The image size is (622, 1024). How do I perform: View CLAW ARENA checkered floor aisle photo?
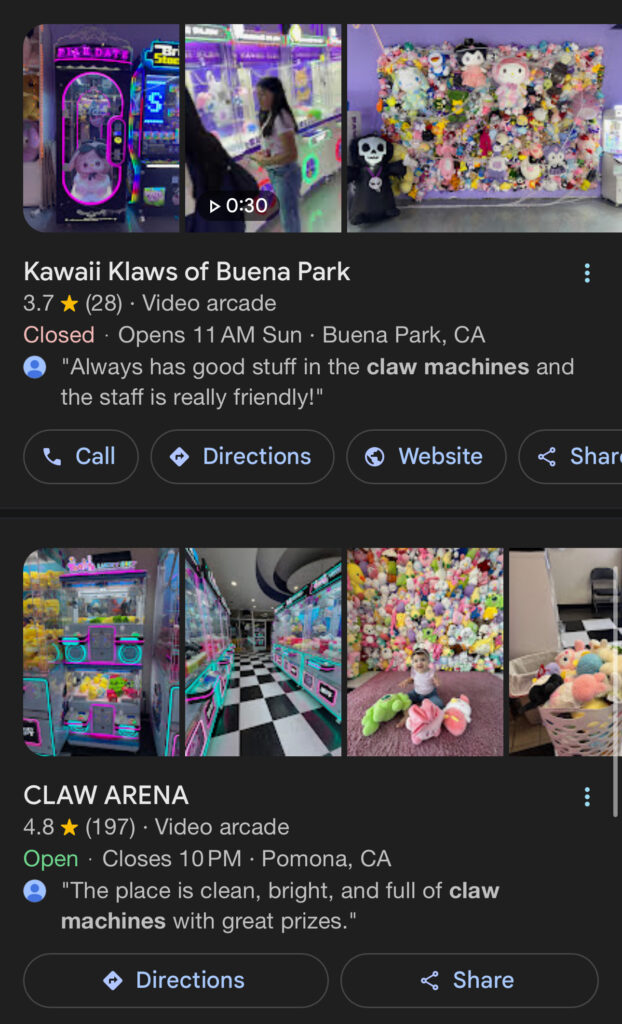click(262, 651)
